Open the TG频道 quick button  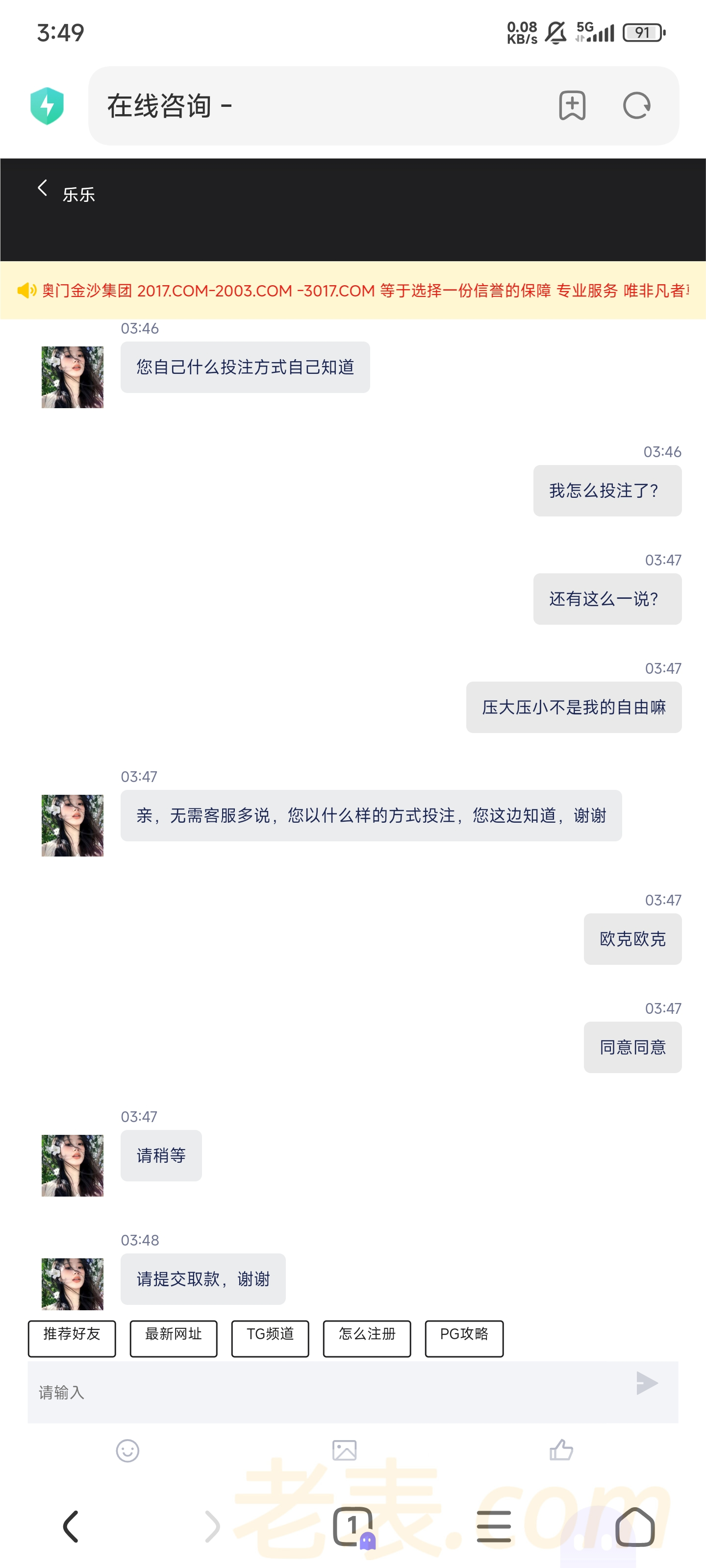tap(270, 1338)
